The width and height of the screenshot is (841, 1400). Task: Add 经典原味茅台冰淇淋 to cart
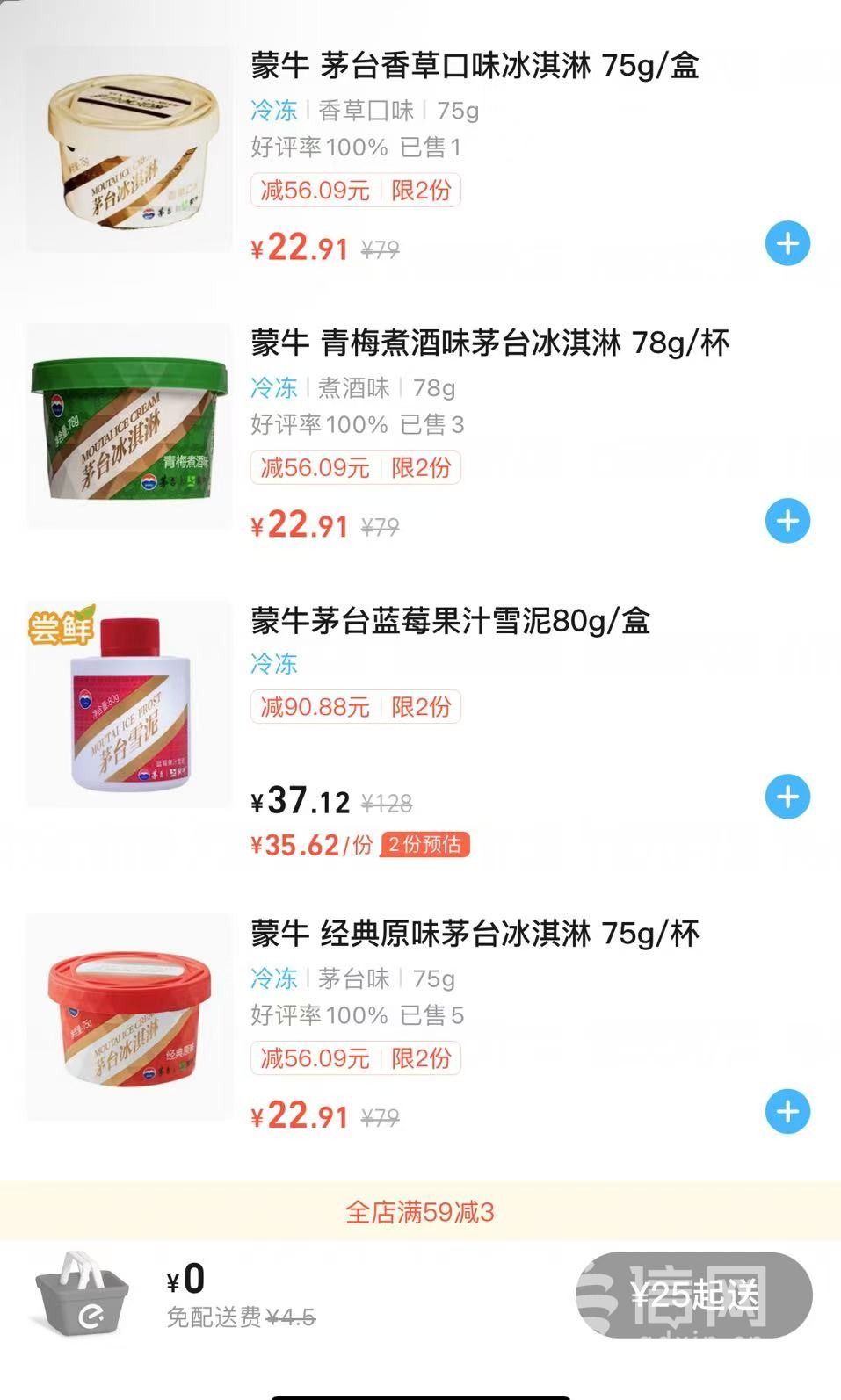tap(787, 1112)
